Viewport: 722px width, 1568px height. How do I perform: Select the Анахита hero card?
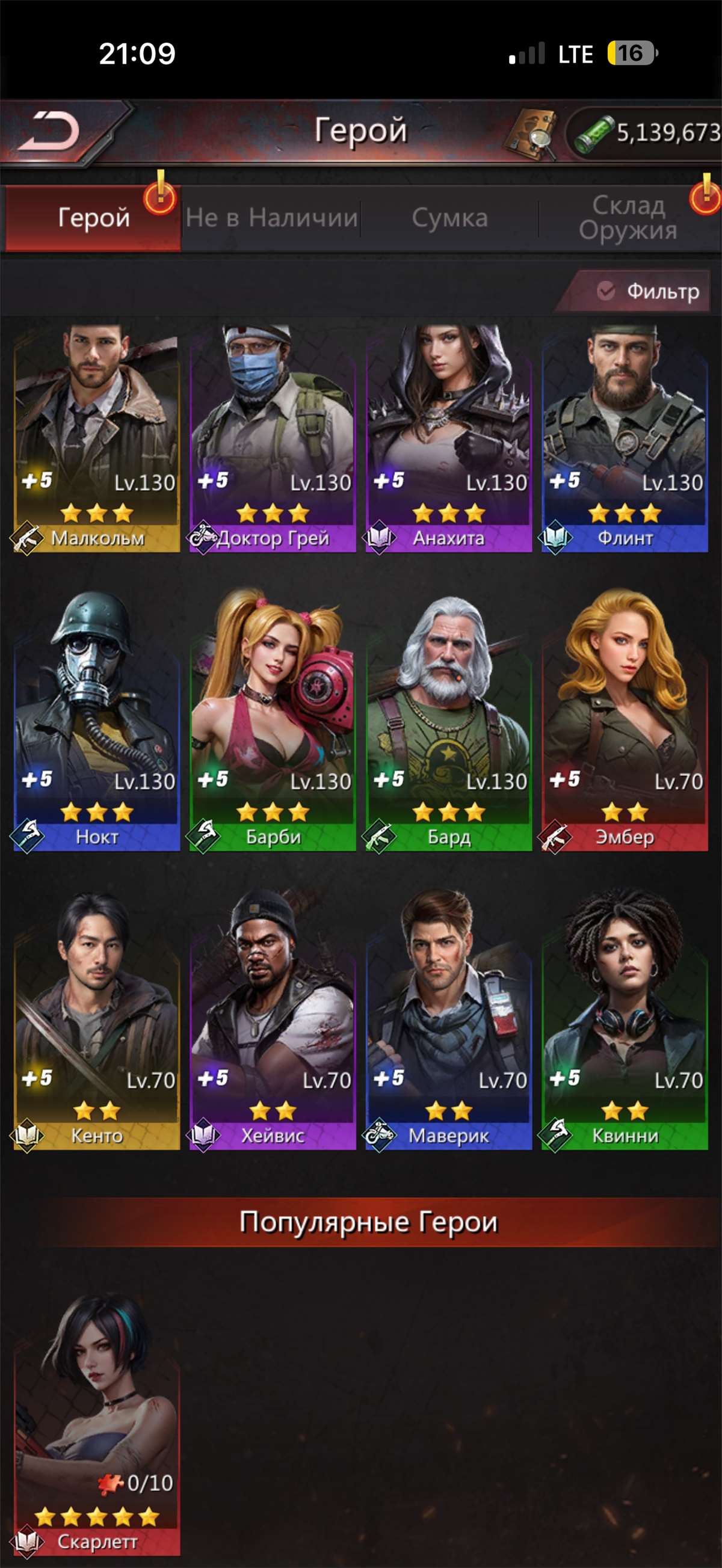(x=449, y=438)
